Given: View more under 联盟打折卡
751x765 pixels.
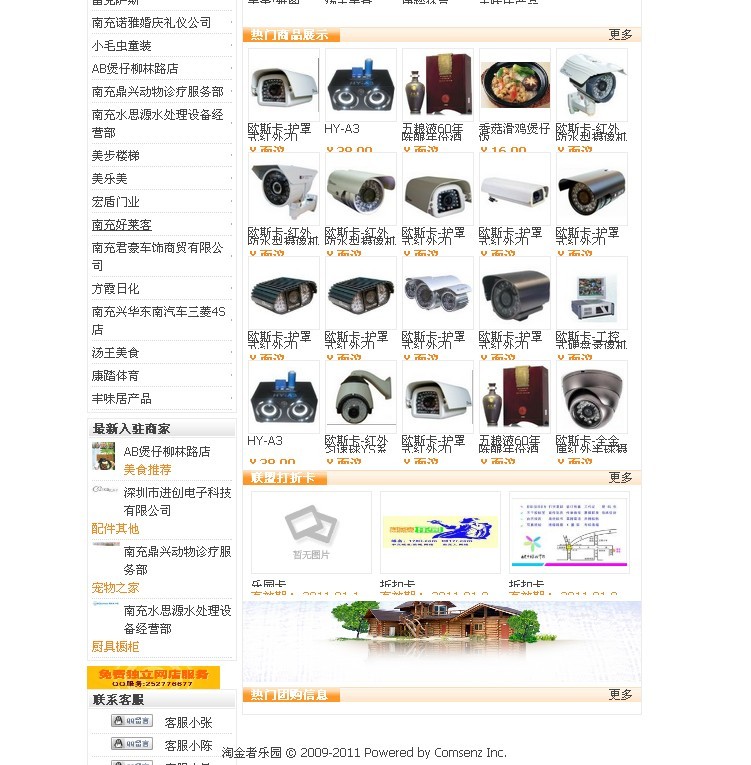Looking at the screenshot, I should tap(620, 478).
